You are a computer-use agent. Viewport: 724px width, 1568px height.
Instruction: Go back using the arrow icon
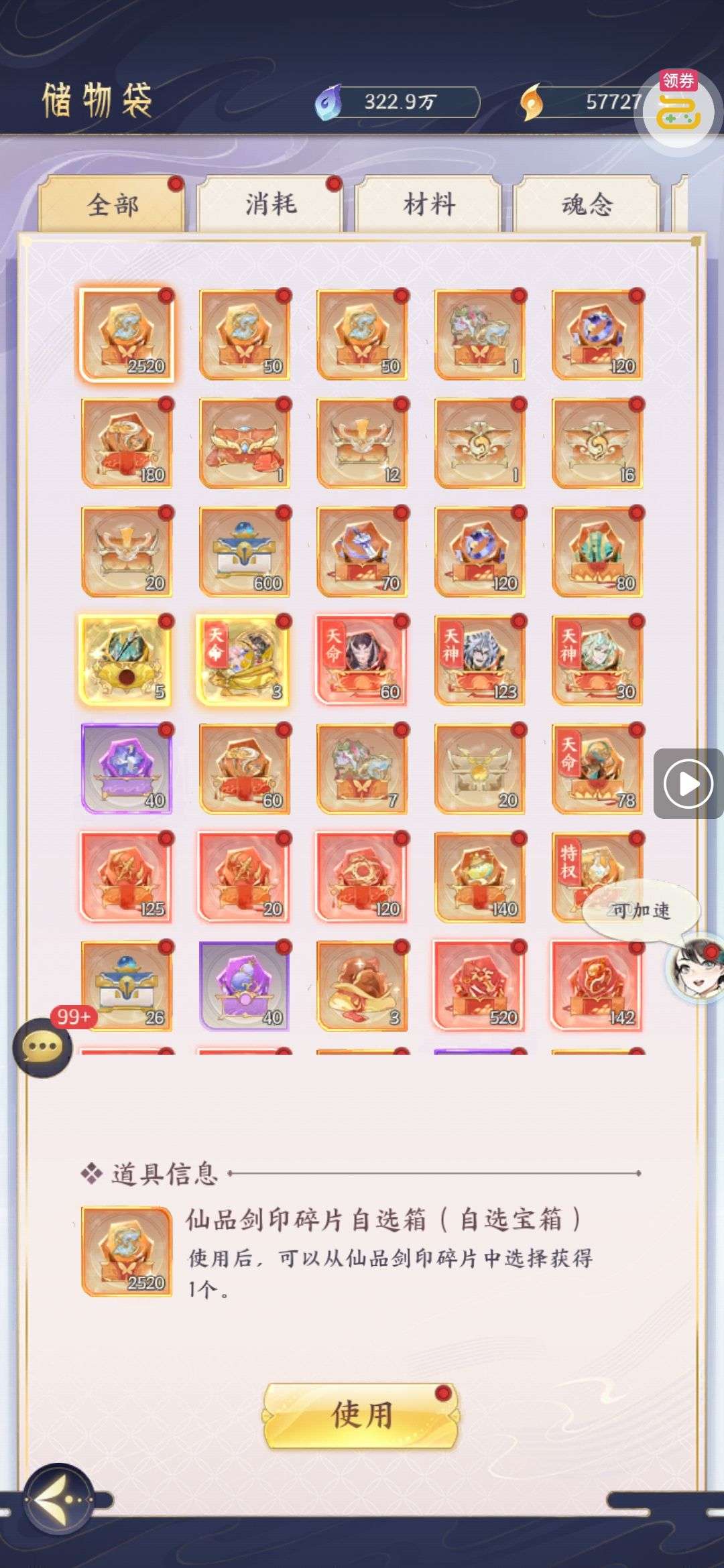pyautogui.click(x=59, y=1499)
